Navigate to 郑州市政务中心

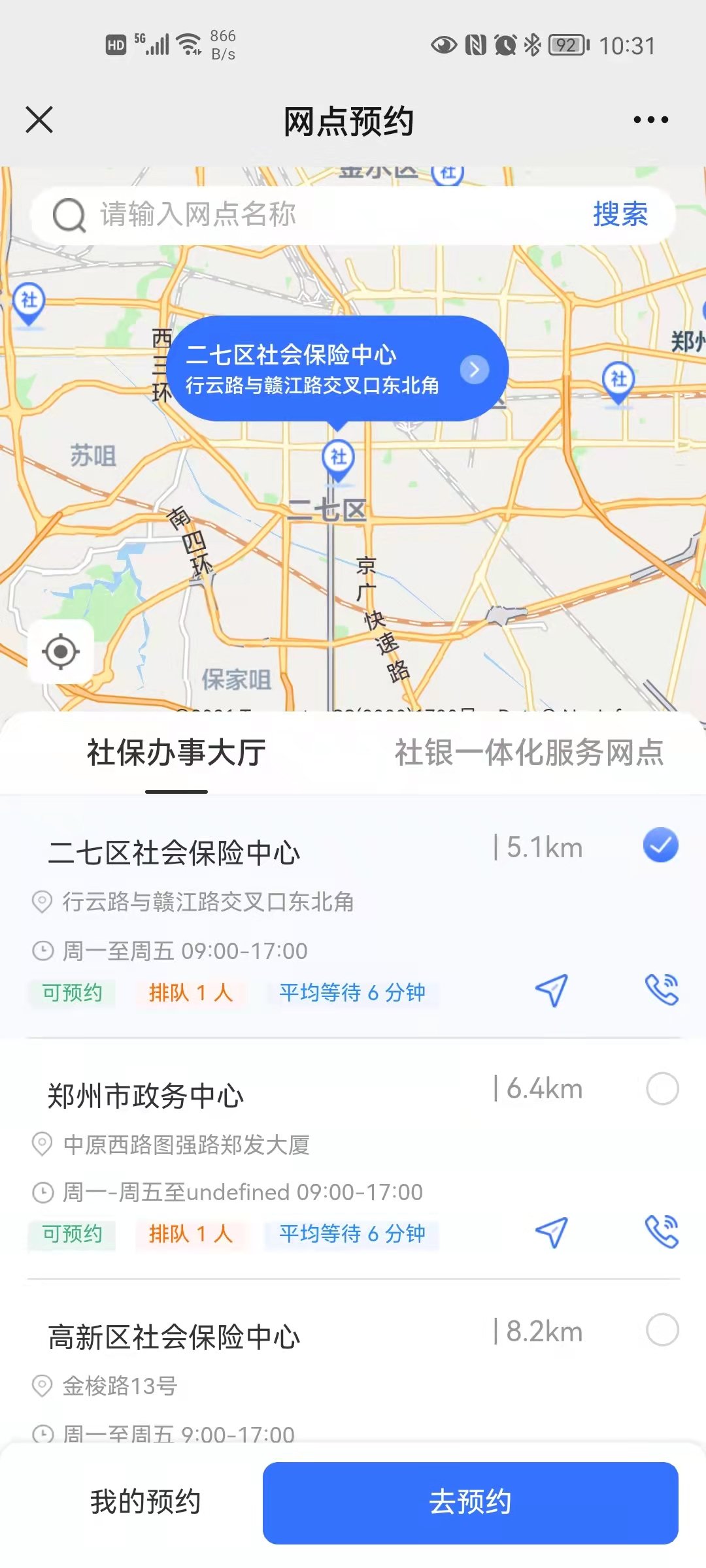click(551, 1232)
